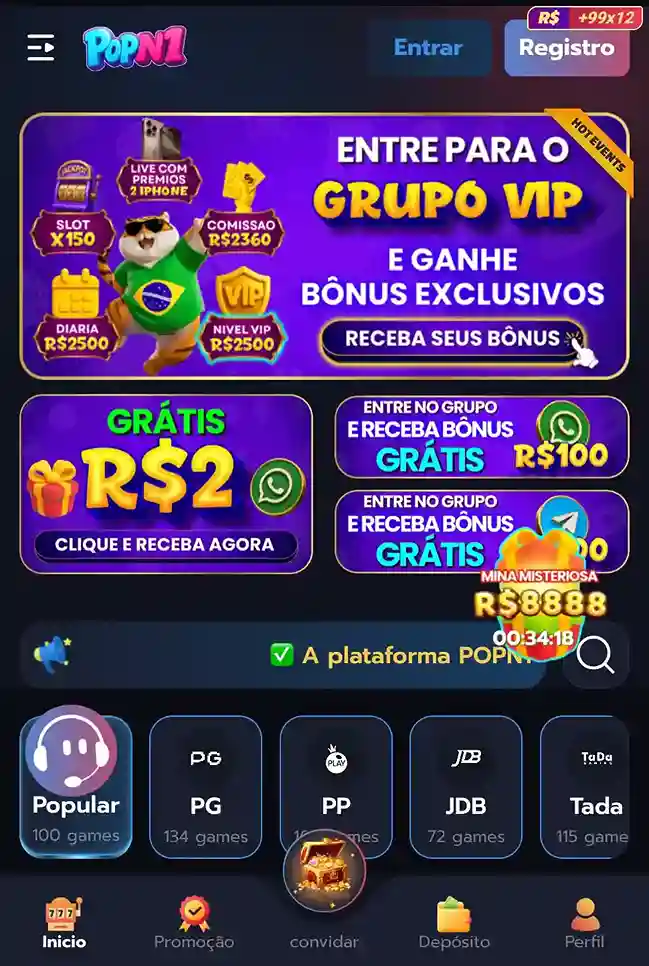View the Perfil tab

click(584, 923)
